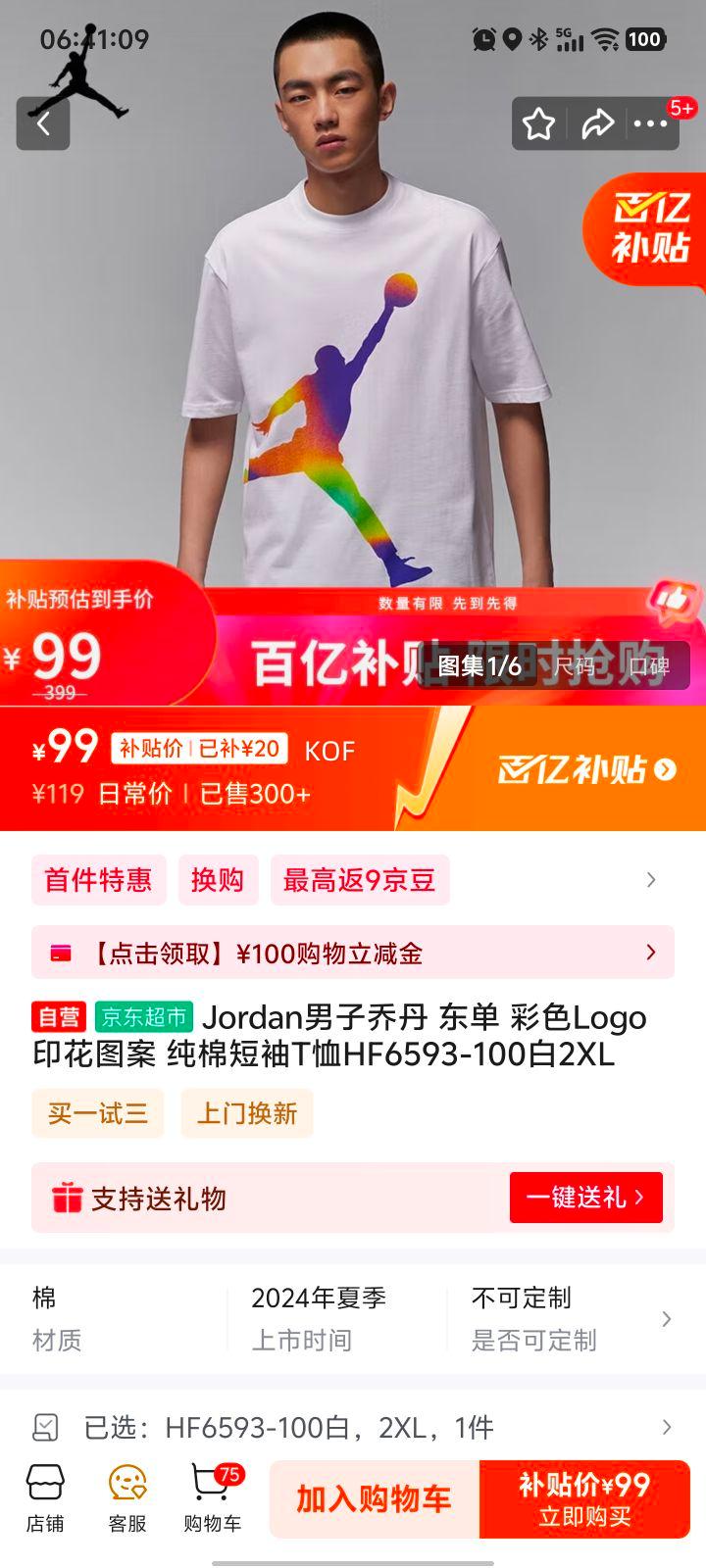Image resolution: width=706 pixels, height=1568 pixels.
Task: Favorite the product via the star icon
Action: [539, 124]
